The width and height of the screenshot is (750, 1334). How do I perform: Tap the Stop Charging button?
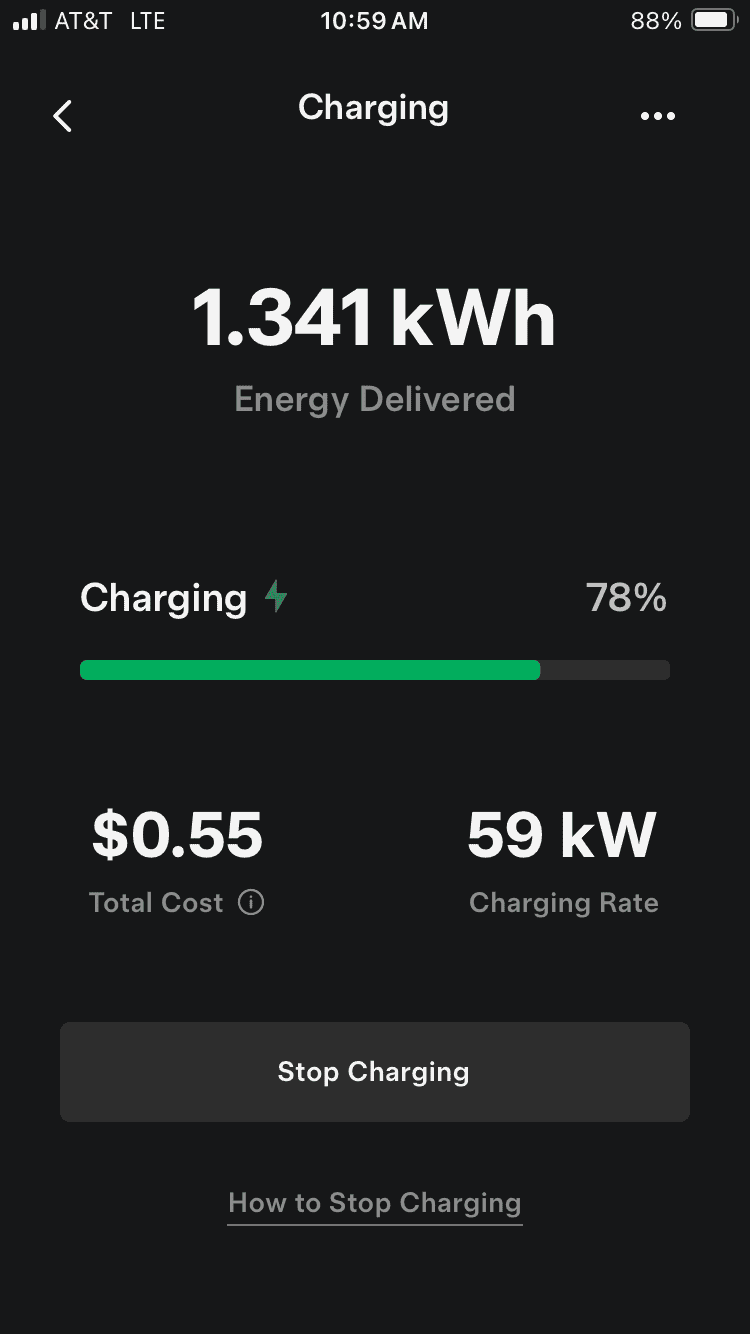(x=374, y=1071)
